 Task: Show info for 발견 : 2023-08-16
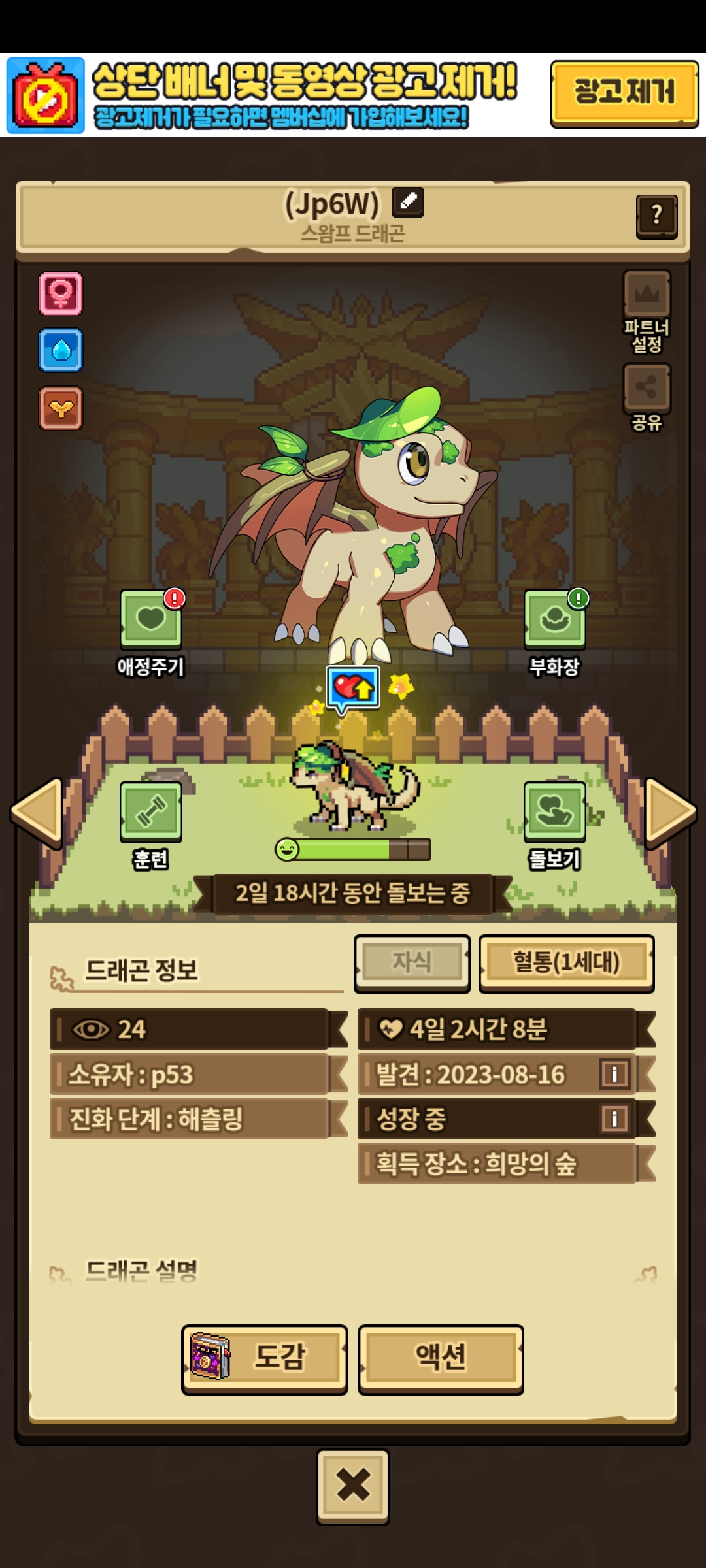[614, 1074]
